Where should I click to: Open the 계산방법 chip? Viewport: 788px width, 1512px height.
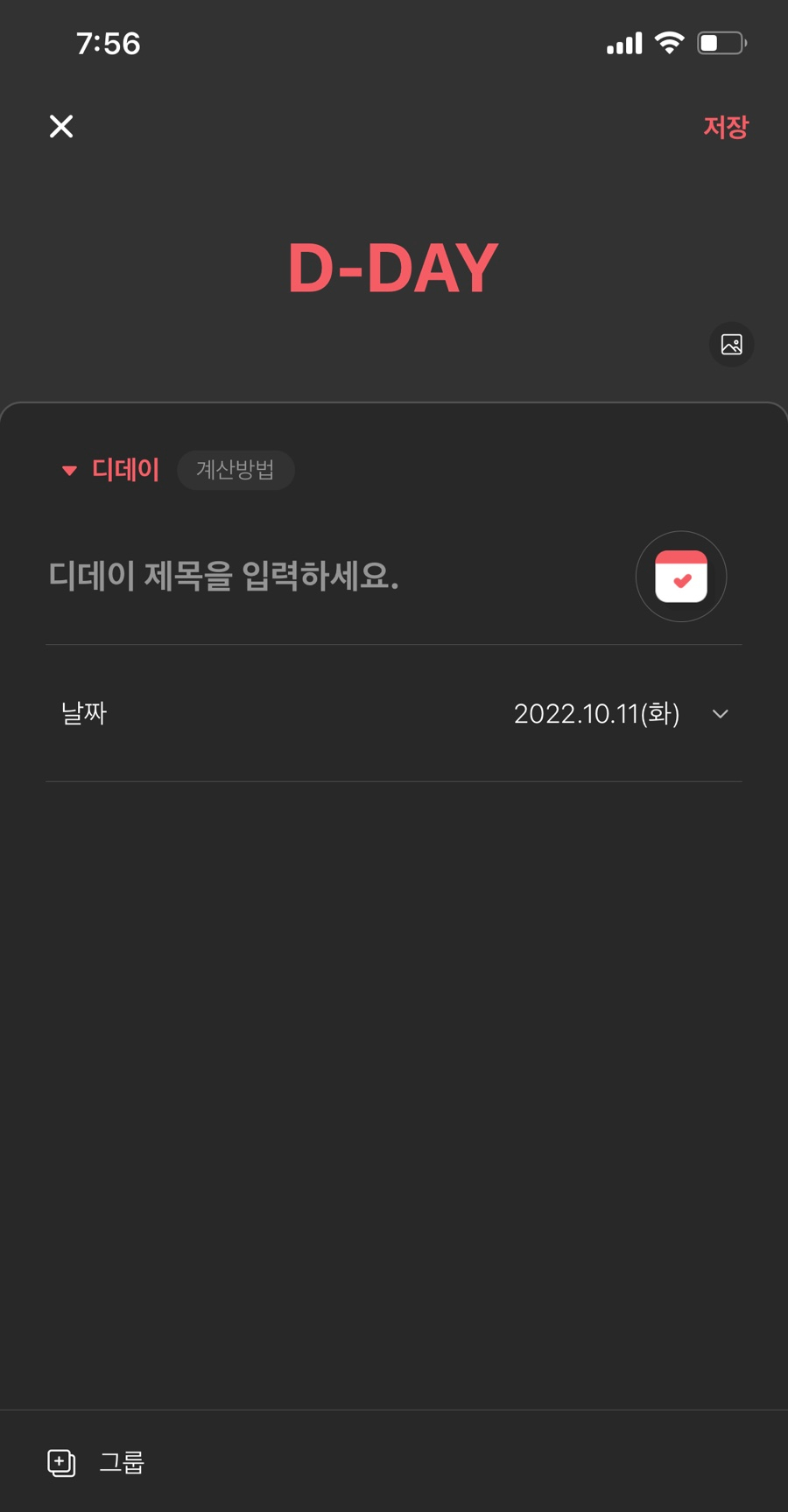click(236, 470)
